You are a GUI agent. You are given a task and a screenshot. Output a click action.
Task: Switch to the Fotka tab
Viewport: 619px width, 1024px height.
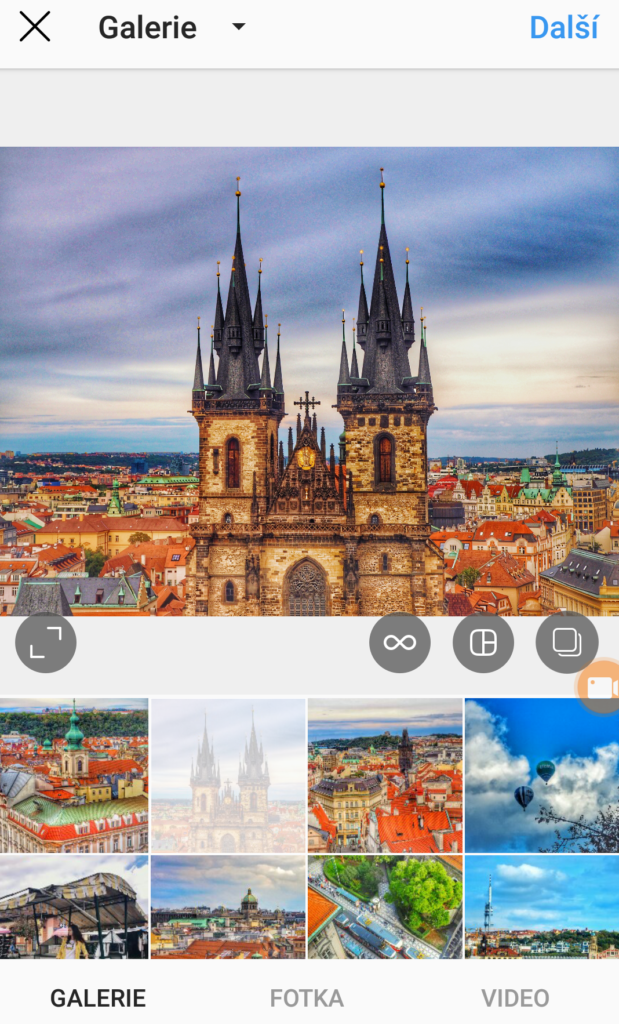click(306, 998)
